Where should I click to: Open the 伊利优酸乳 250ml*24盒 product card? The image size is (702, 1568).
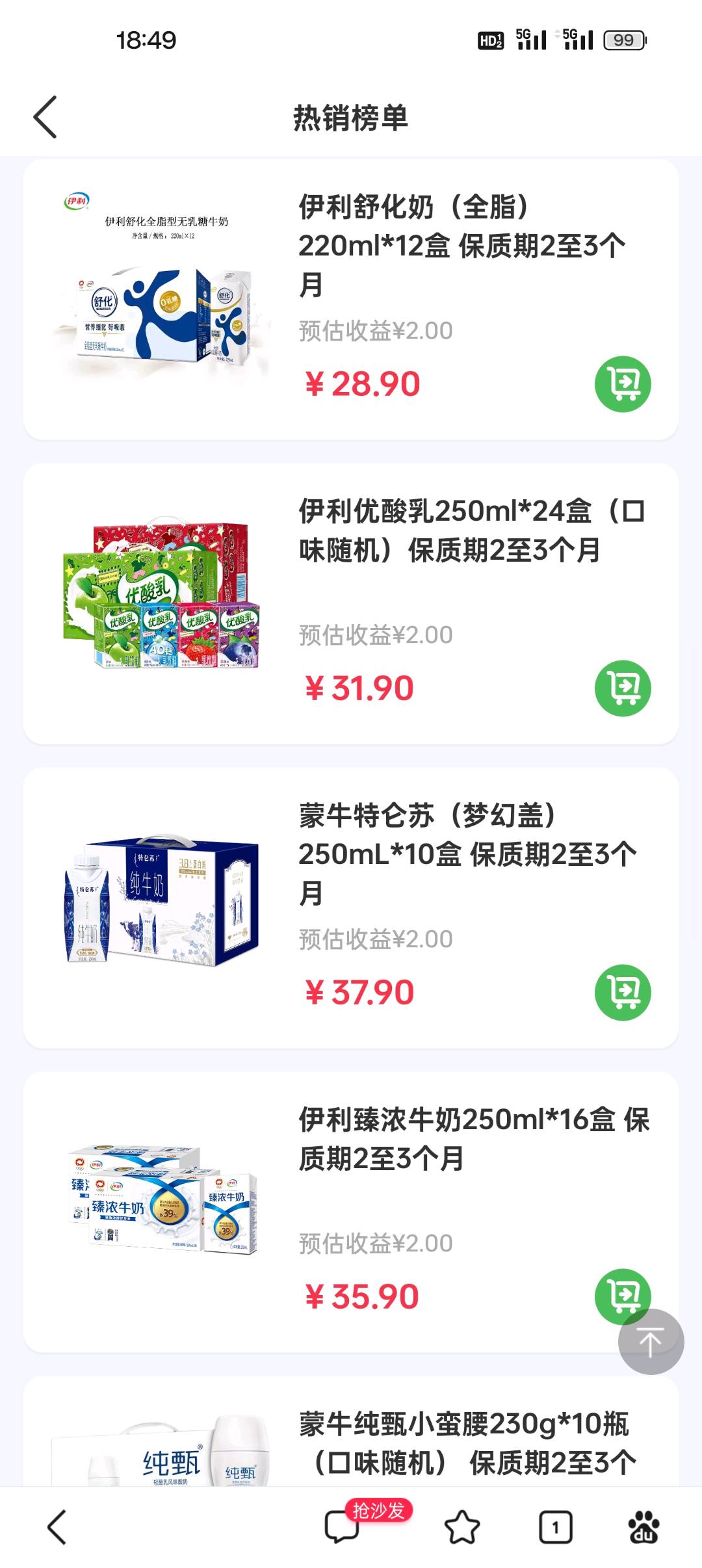pyautogui.click(x=351, y=603)
